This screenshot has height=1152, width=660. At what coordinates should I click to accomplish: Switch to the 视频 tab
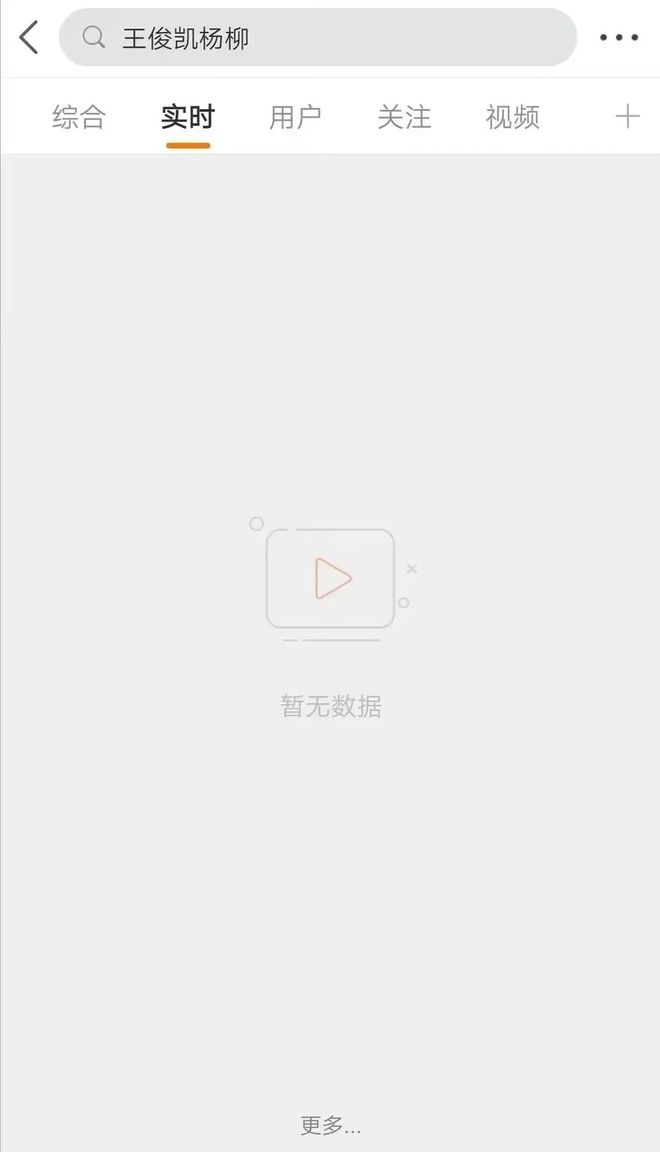click(x=513, y=117)
